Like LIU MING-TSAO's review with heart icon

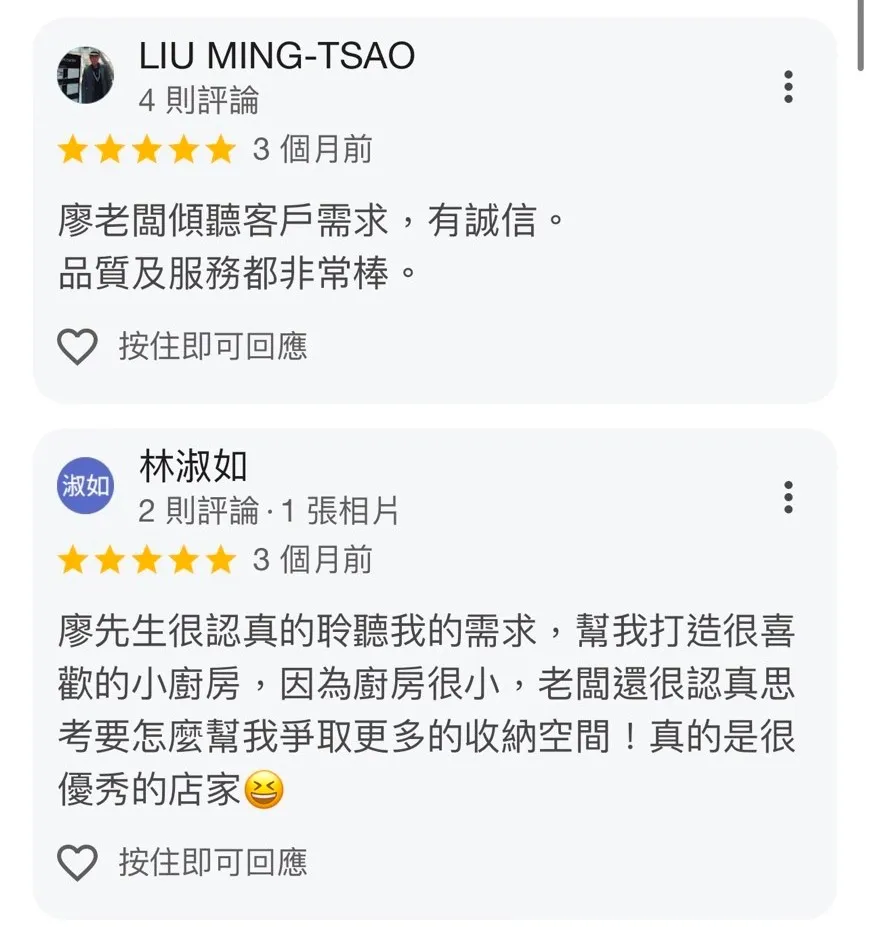[77, 346]
